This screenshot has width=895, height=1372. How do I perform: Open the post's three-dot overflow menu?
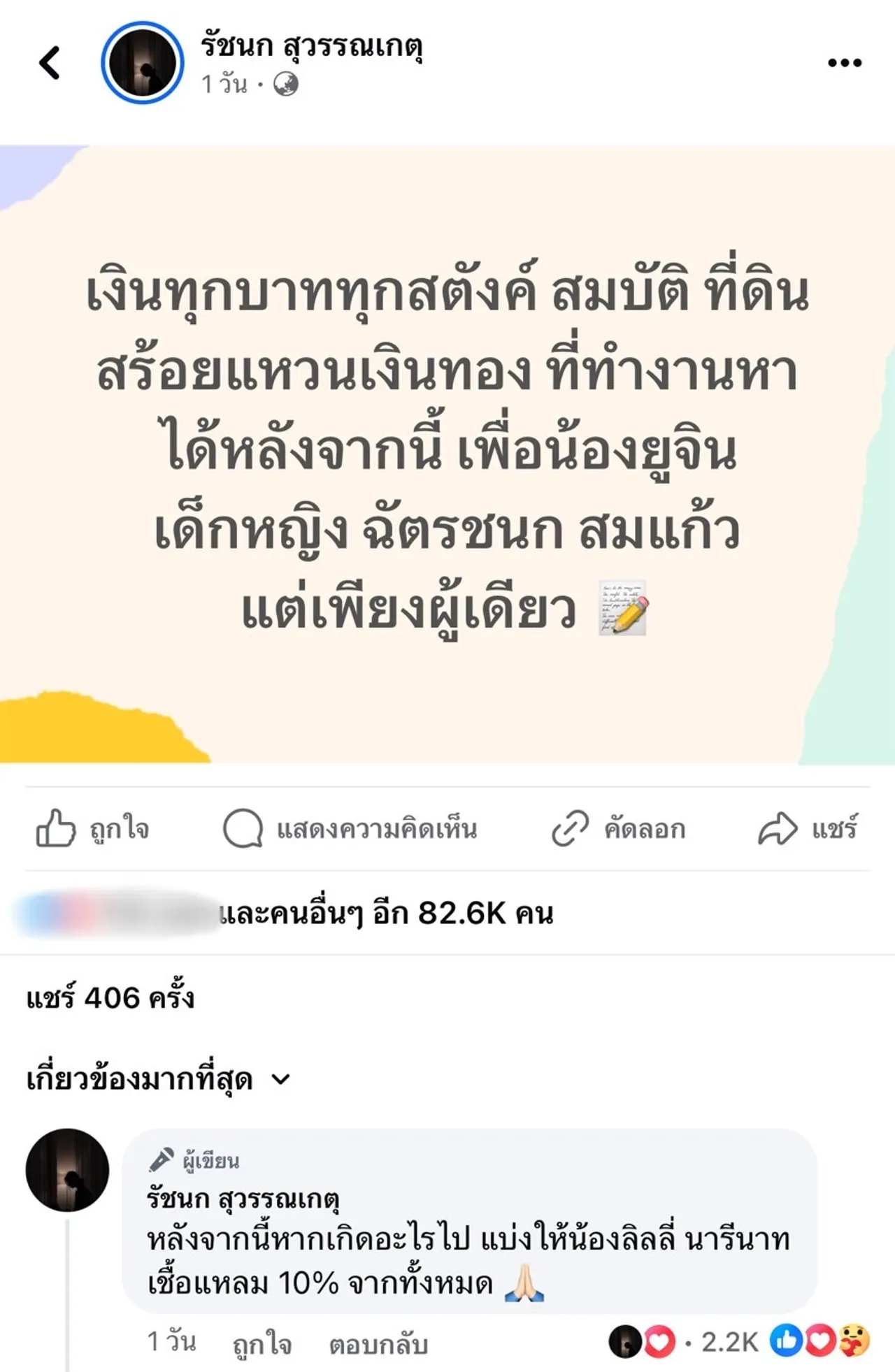pos(844,63)
